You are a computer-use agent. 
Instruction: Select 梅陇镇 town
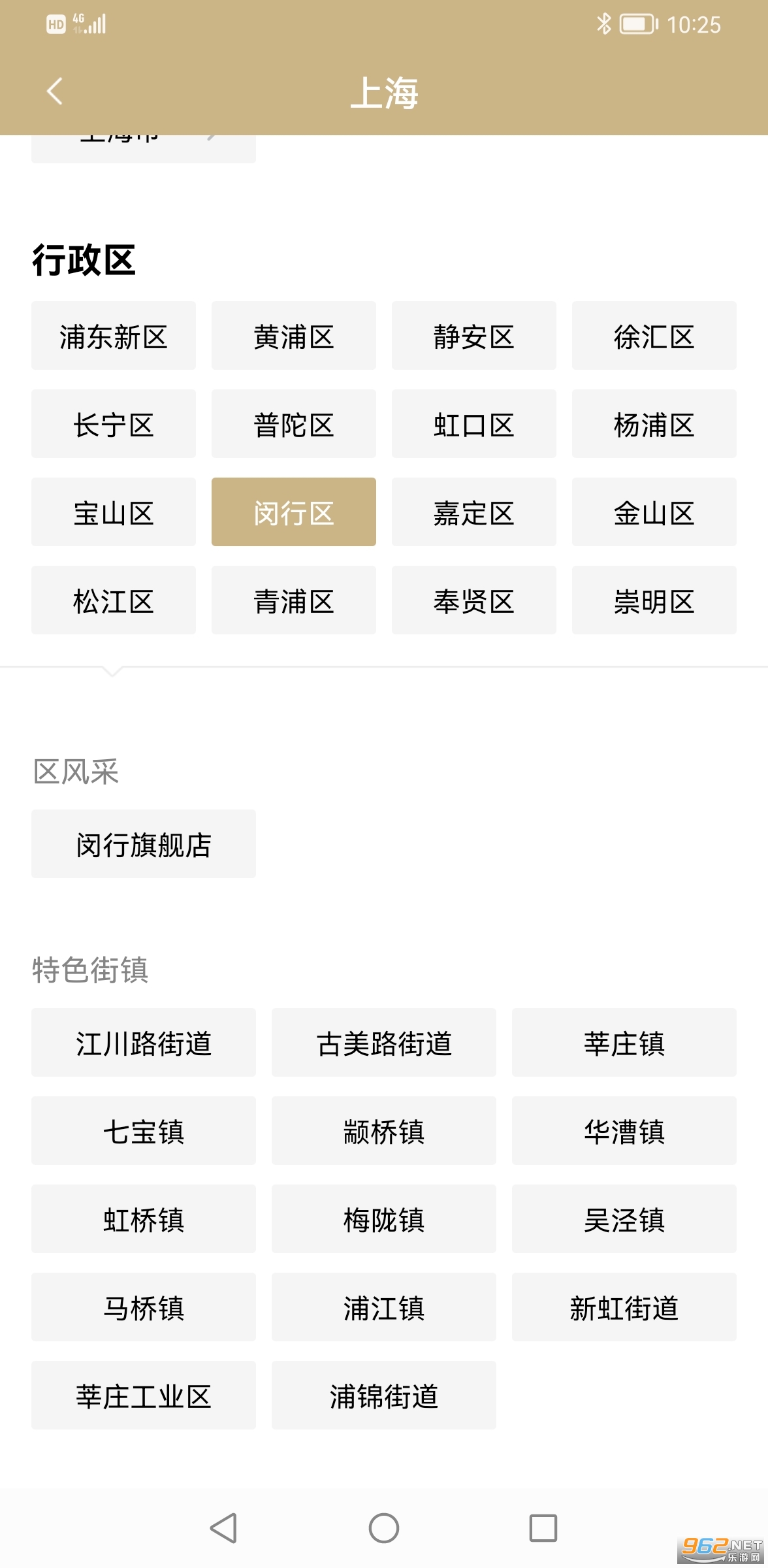coord(384,1219)
